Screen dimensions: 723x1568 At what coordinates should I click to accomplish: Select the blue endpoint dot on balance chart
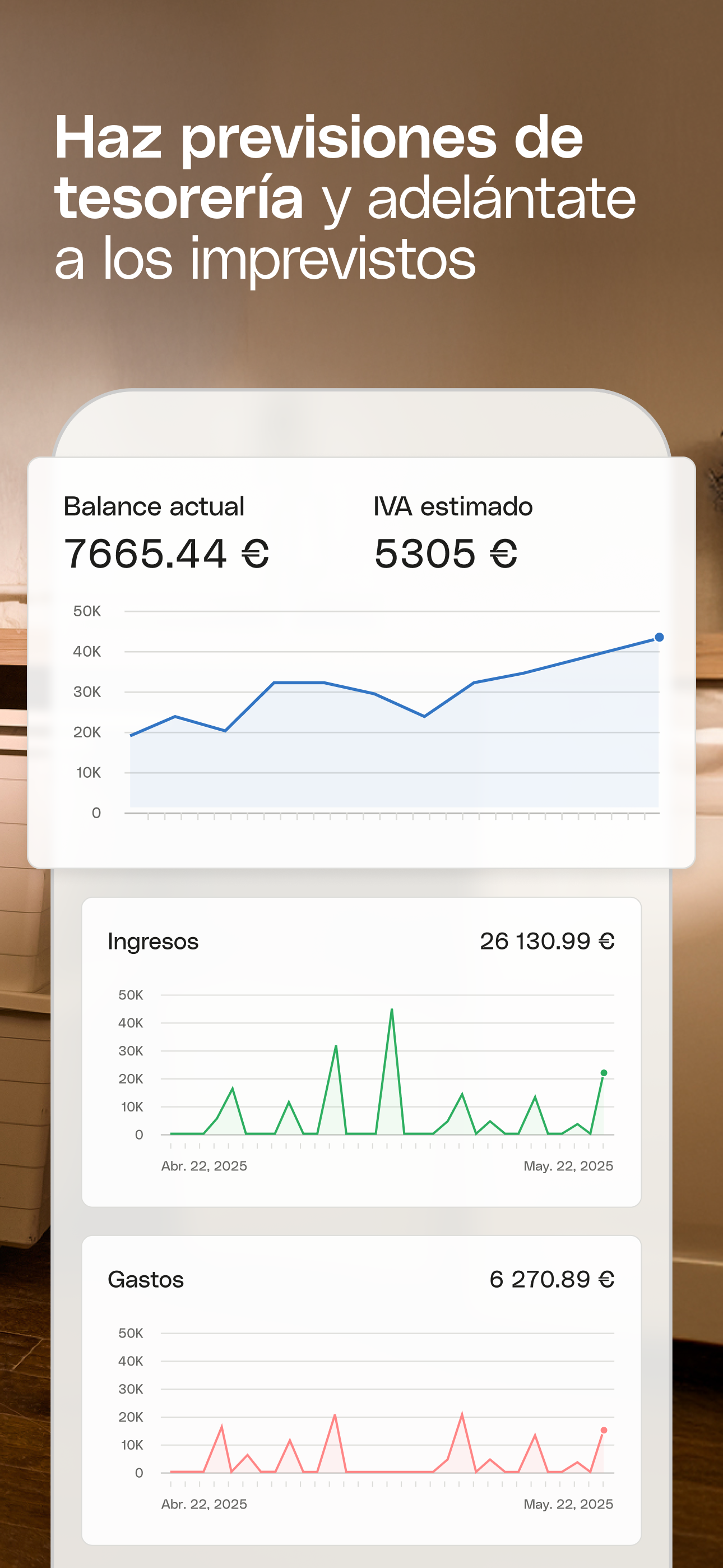658,637
